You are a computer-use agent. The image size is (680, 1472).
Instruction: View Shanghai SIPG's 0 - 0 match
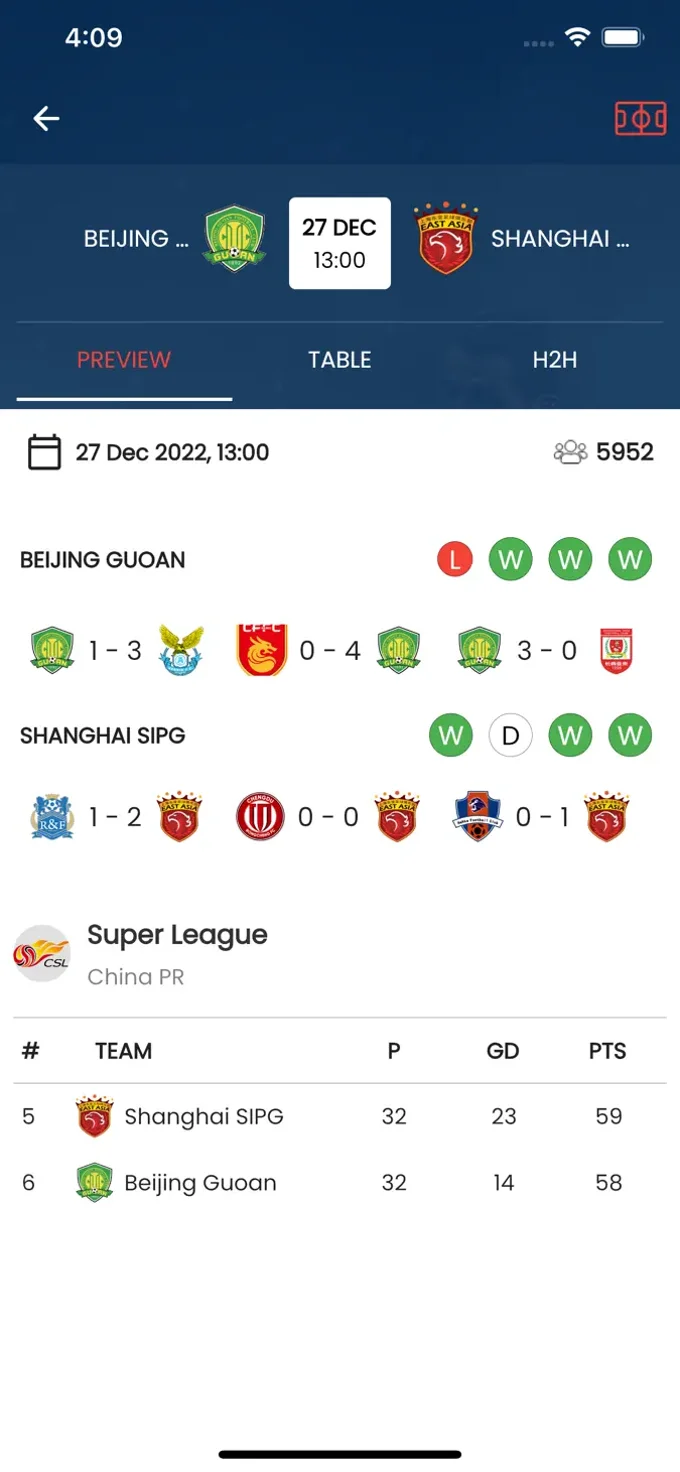coord(328,817)
